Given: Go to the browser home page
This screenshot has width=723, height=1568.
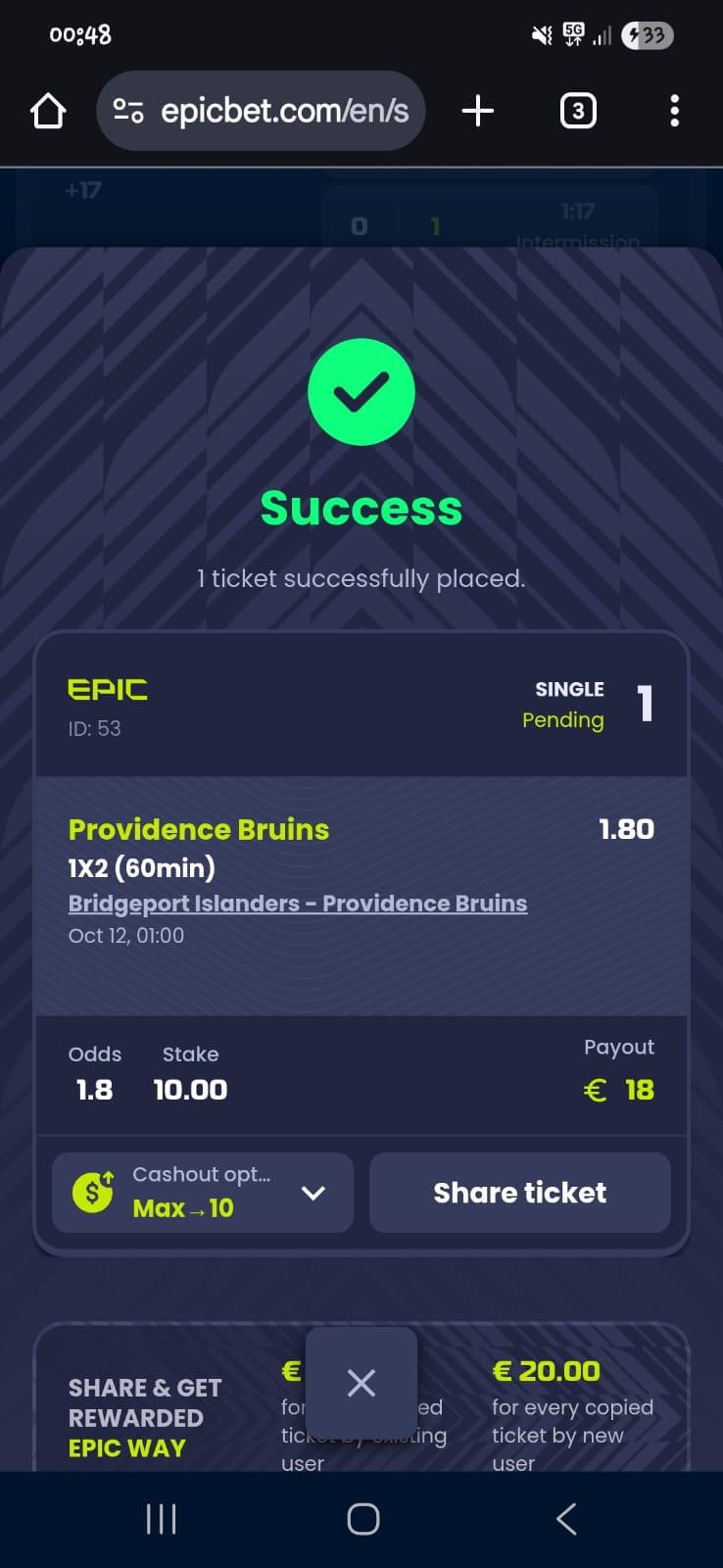Looking at the screenshot, I should pyautogui.click(x=48, y=111).
